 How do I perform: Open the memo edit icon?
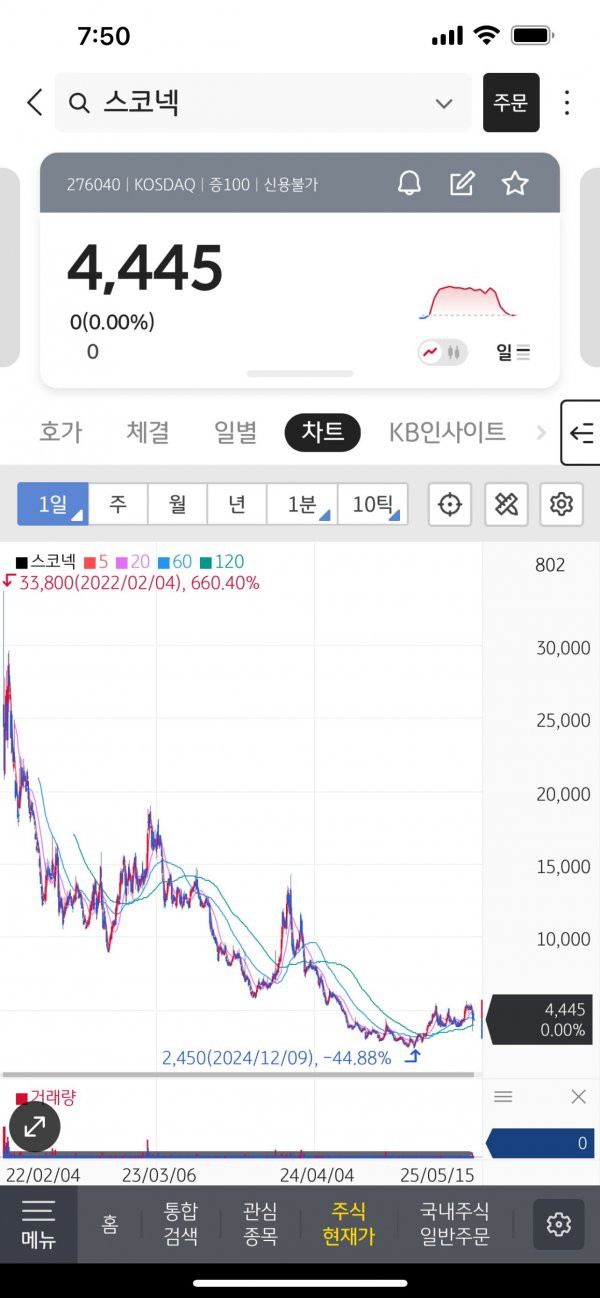tap(462, 183)
